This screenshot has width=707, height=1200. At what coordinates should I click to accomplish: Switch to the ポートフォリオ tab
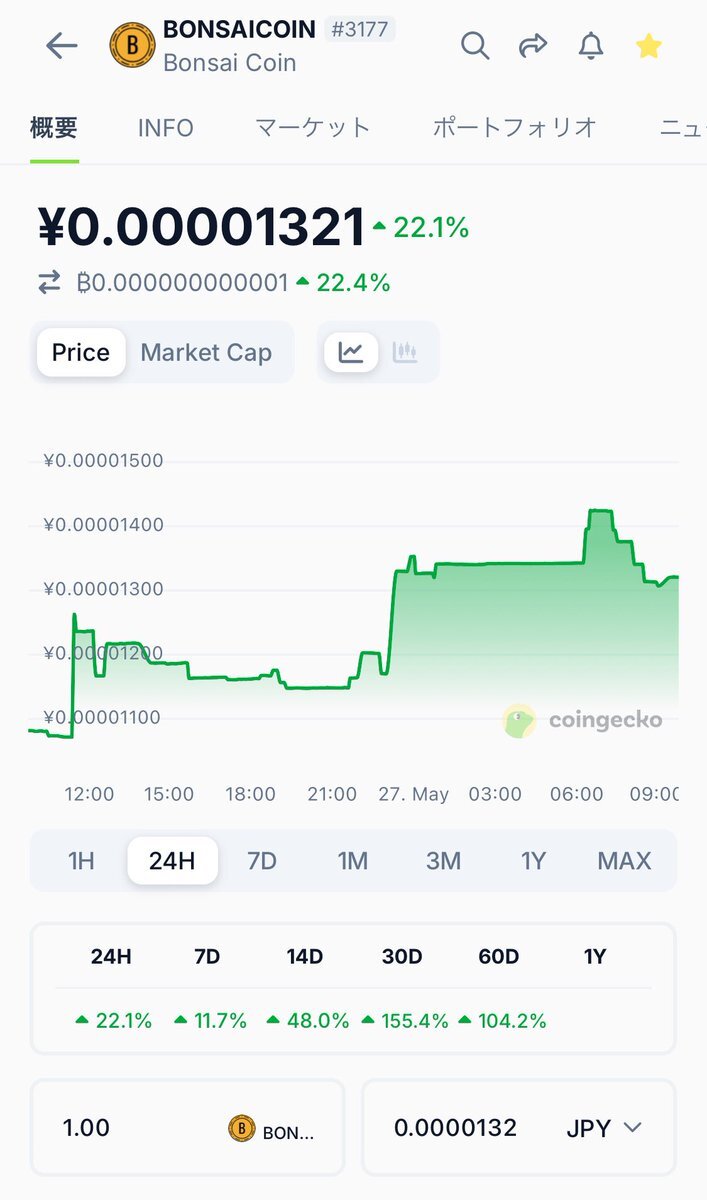pos(514,128)
